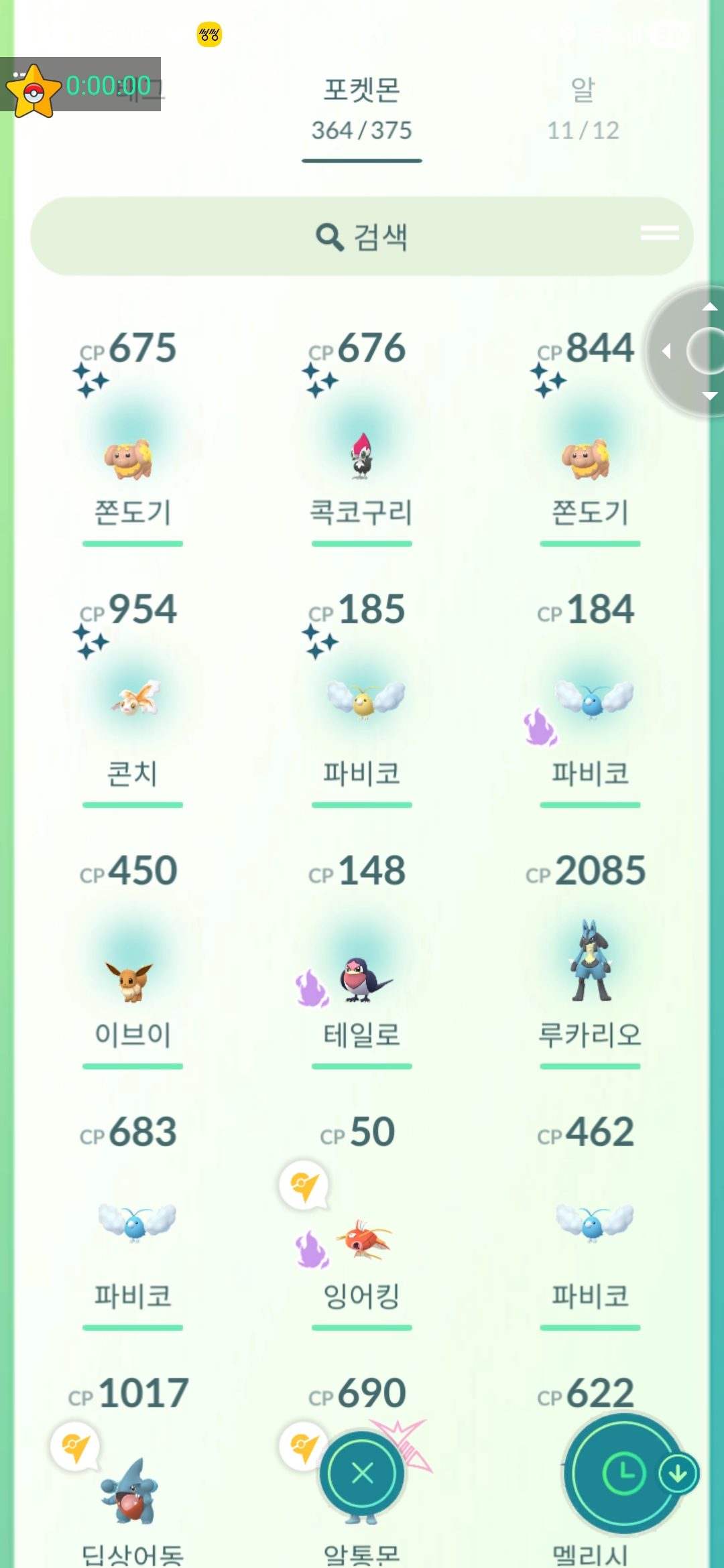The image size is (724, 1568).
Task: Open the sort order button with the clock
Action: point(623,1474)
